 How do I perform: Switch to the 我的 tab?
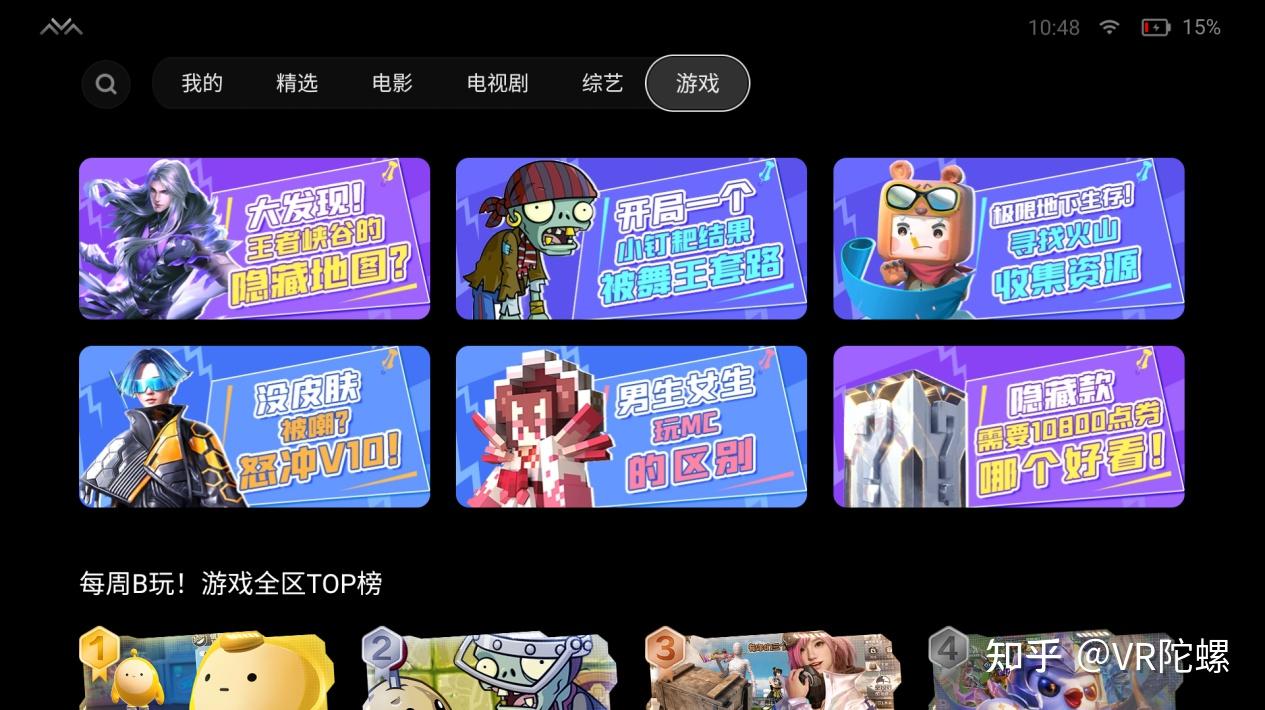point(202,83)
